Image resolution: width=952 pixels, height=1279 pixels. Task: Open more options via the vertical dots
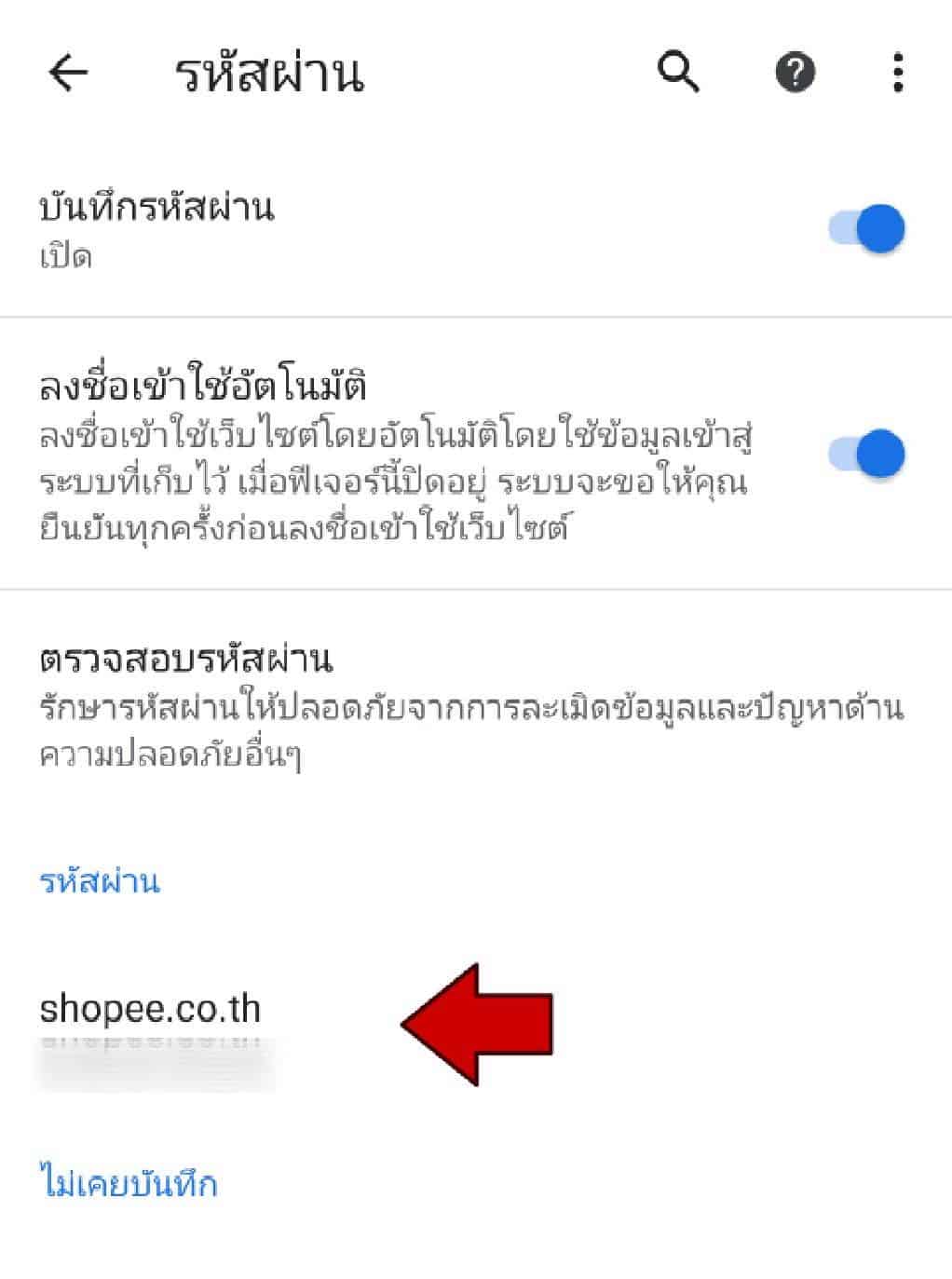(897, 75)
